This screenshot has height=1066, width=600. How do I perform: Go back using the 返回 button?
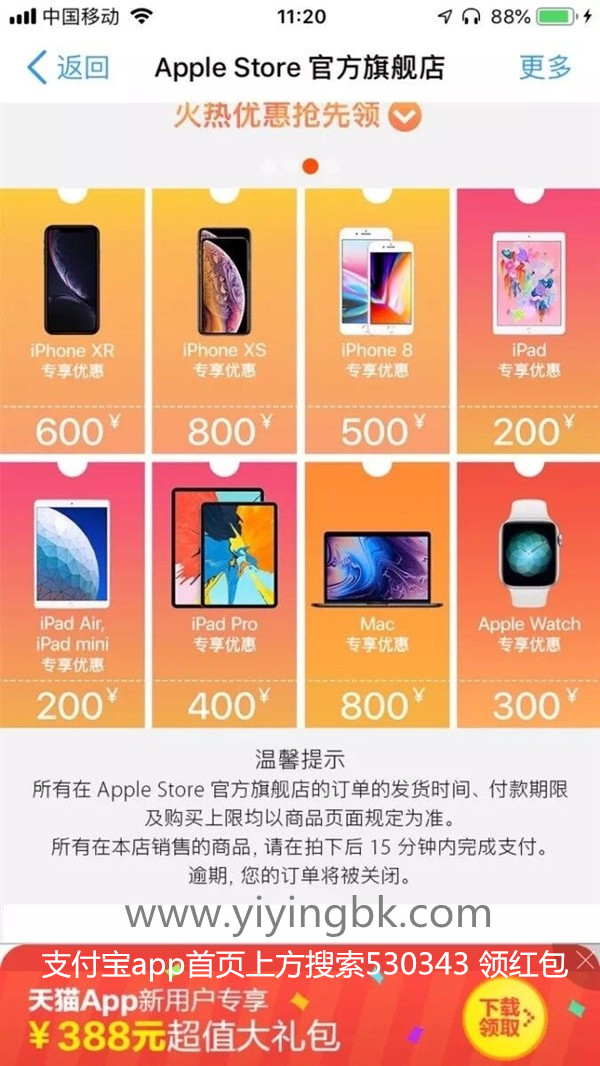point(67,68)
